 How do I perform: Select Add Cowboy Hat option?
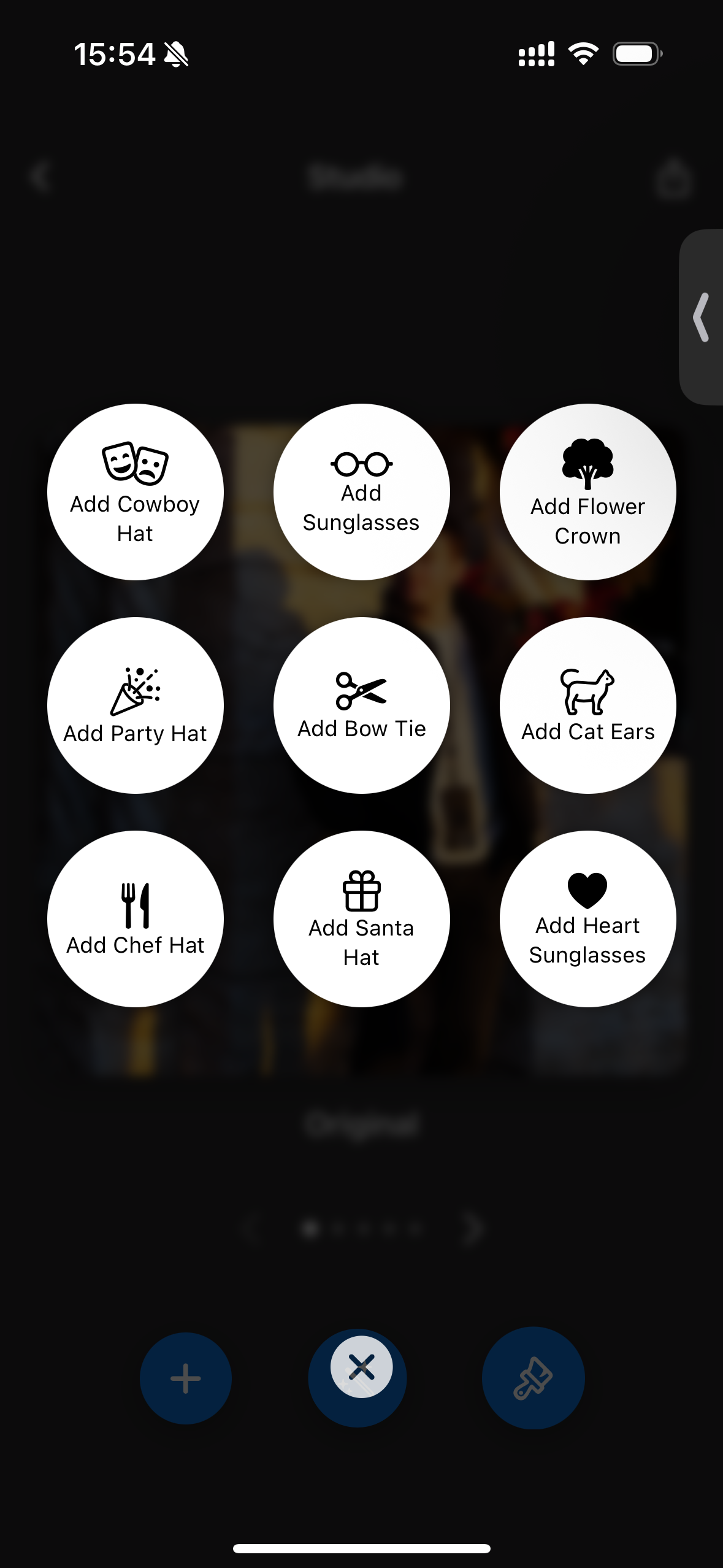pyautogui.click(x=136, y=492)
